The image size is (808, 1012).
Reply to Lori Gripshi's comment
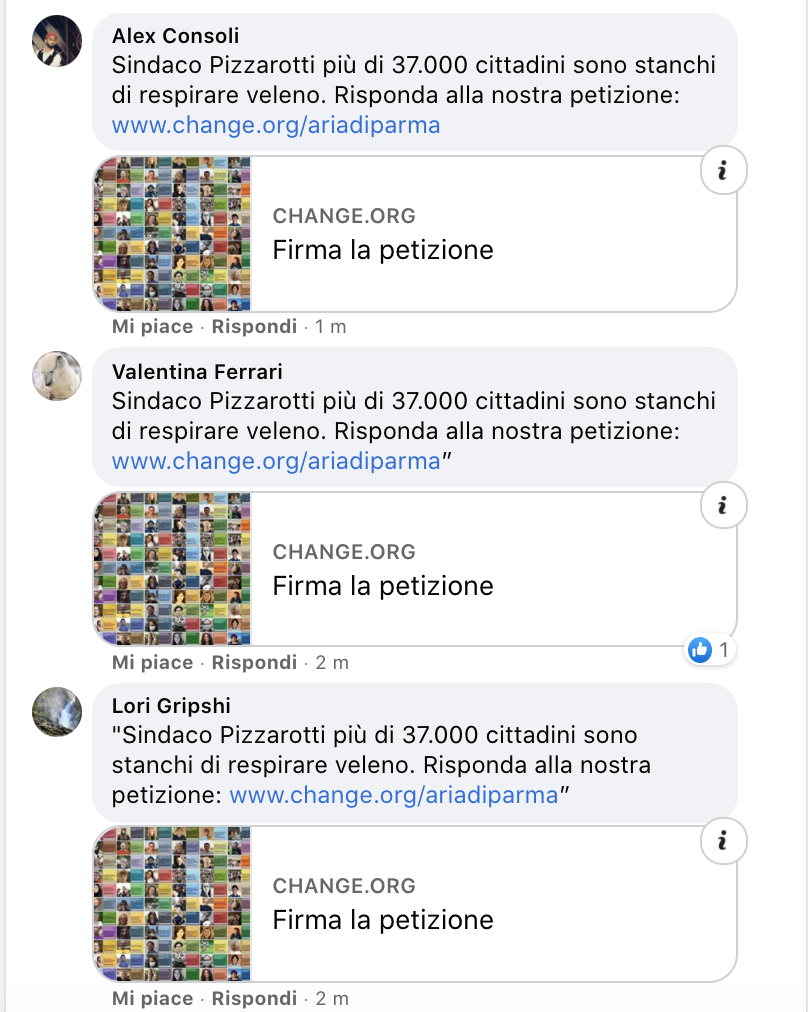(254, 998)
